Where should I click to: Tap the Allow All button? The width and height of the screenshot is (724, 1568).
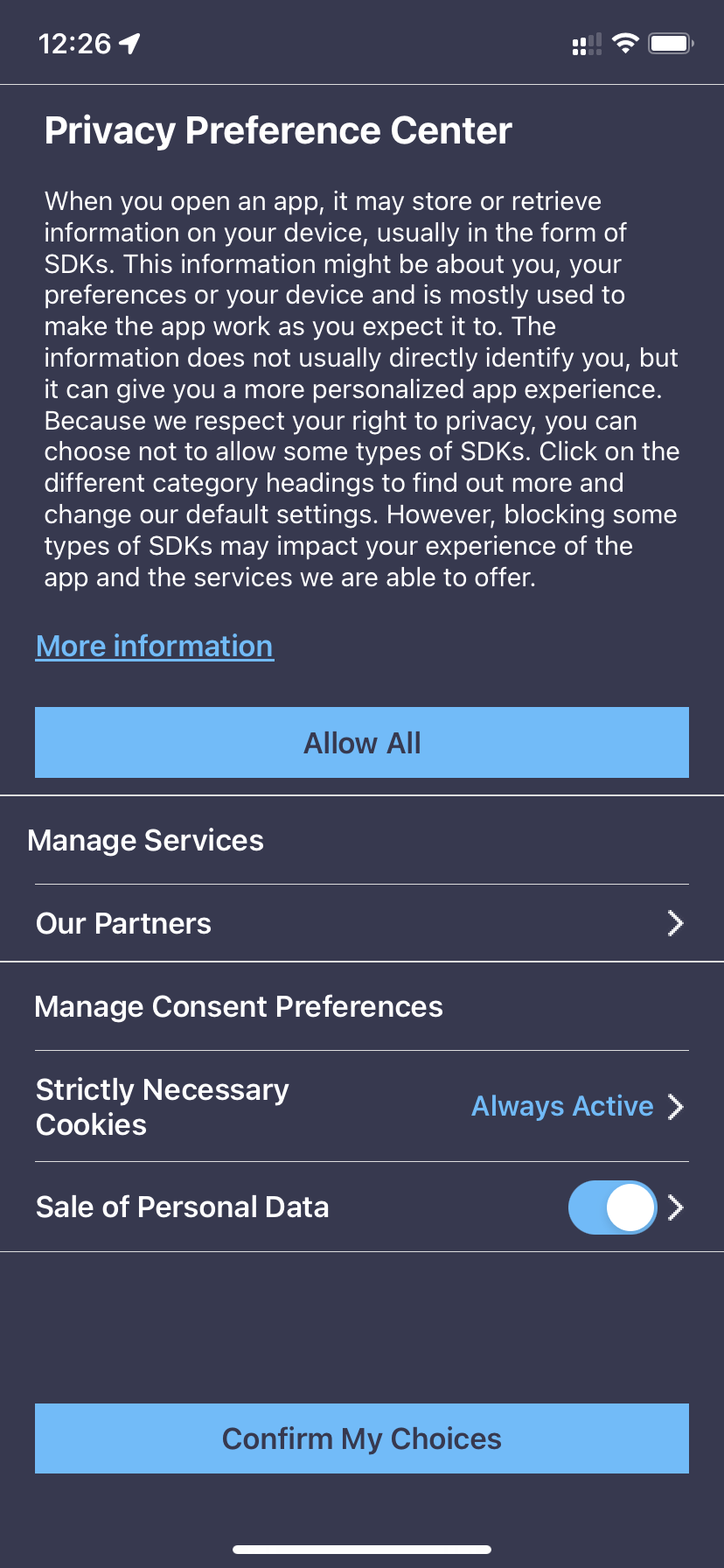(362, 743)
